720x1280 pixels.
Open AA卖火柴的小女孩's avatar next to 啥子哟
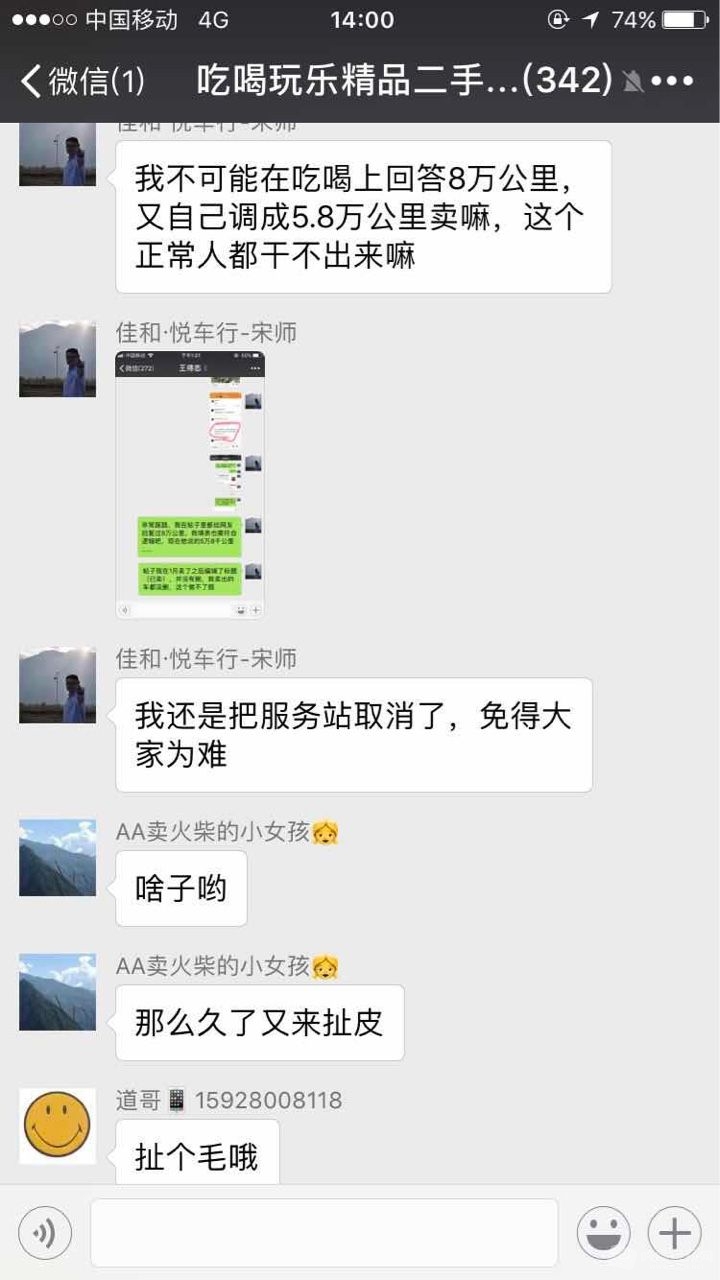[57, 858]
